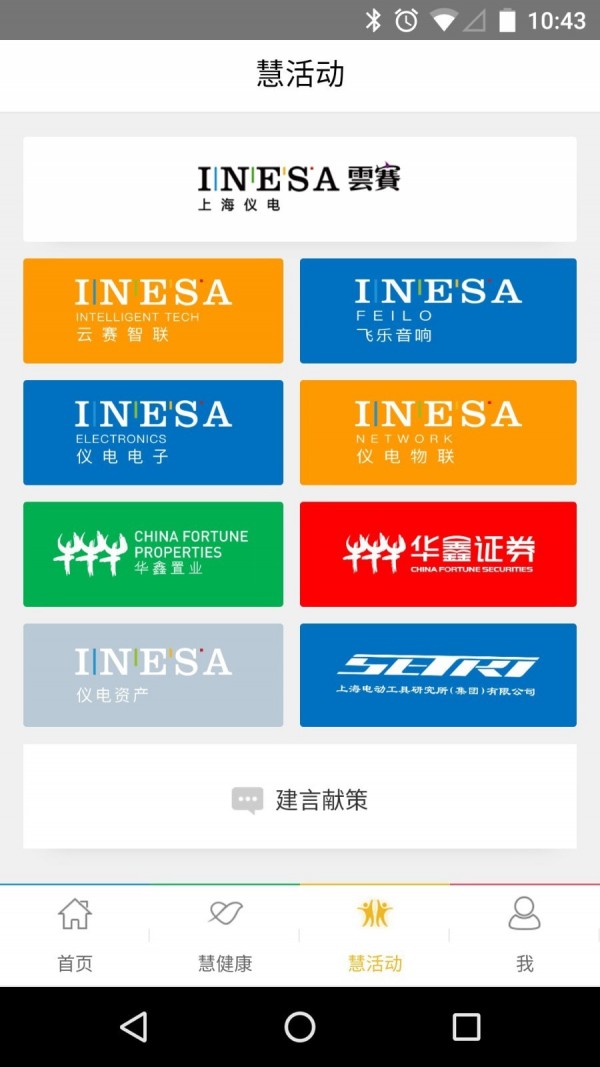Open the 飞乐音响 Feilo tile
This screenshot has height=1067, width=600.
tap(438, 311)
